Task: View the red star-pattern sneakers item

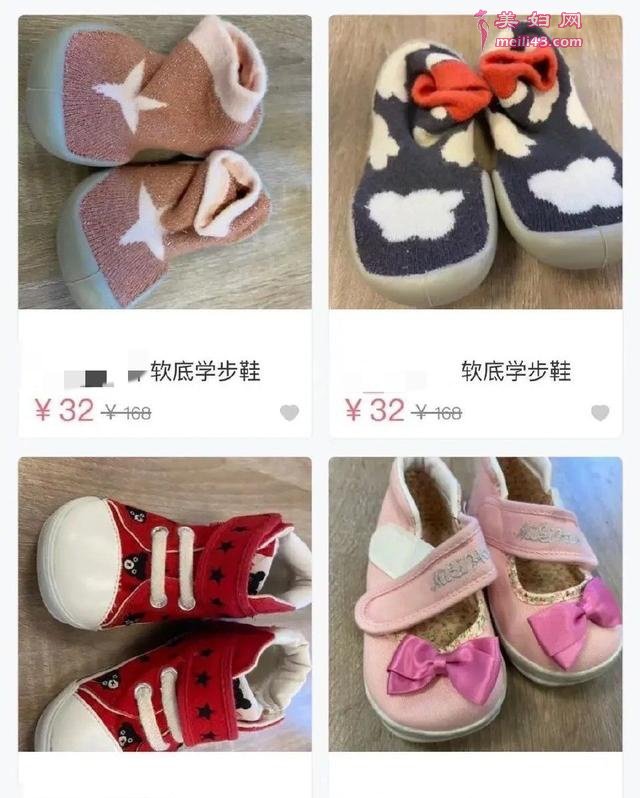Action: tap(164, 603)
